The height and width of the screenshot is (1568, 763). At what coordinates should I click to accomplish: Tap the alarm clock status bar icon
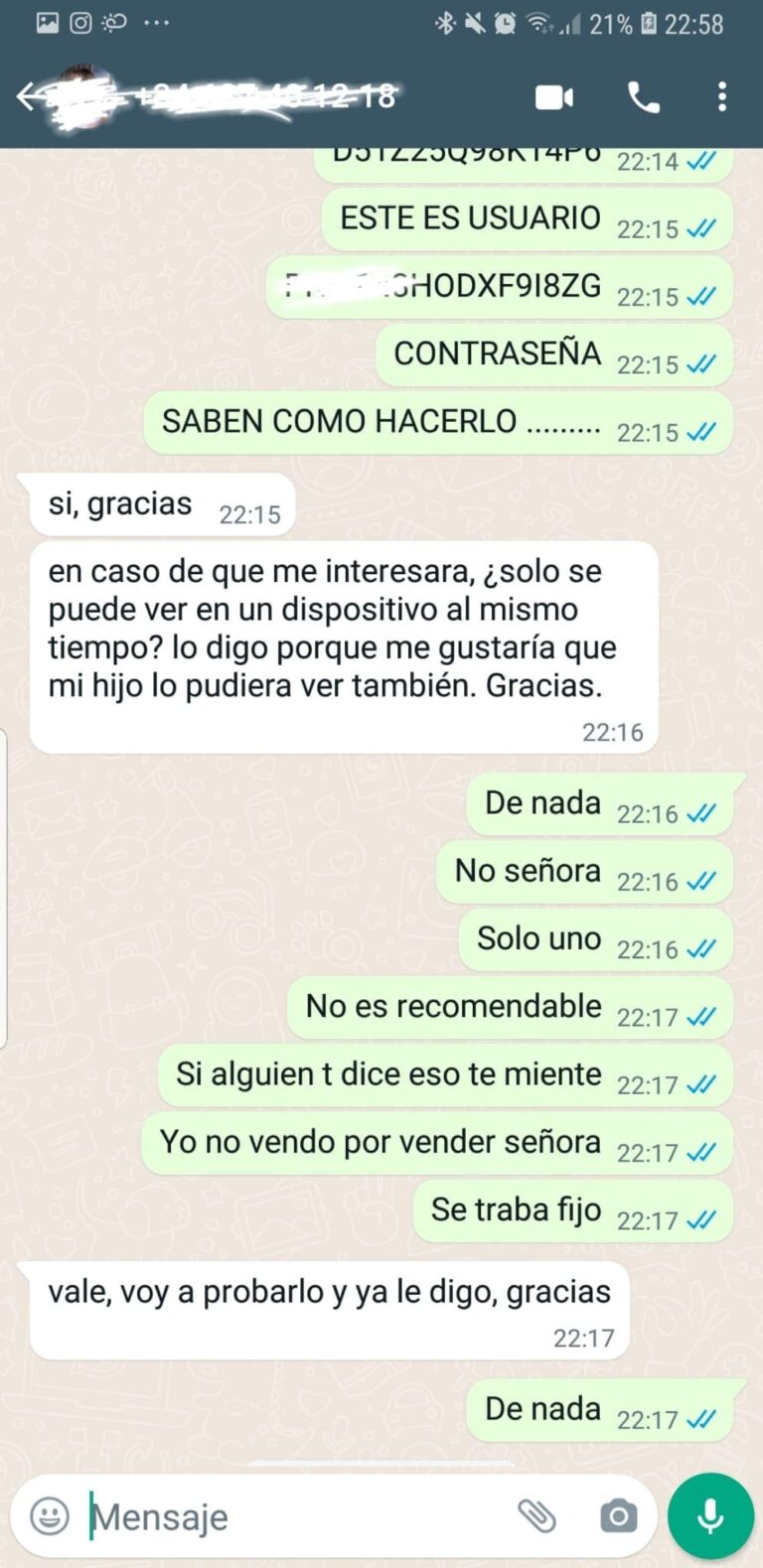click(506, 25)
